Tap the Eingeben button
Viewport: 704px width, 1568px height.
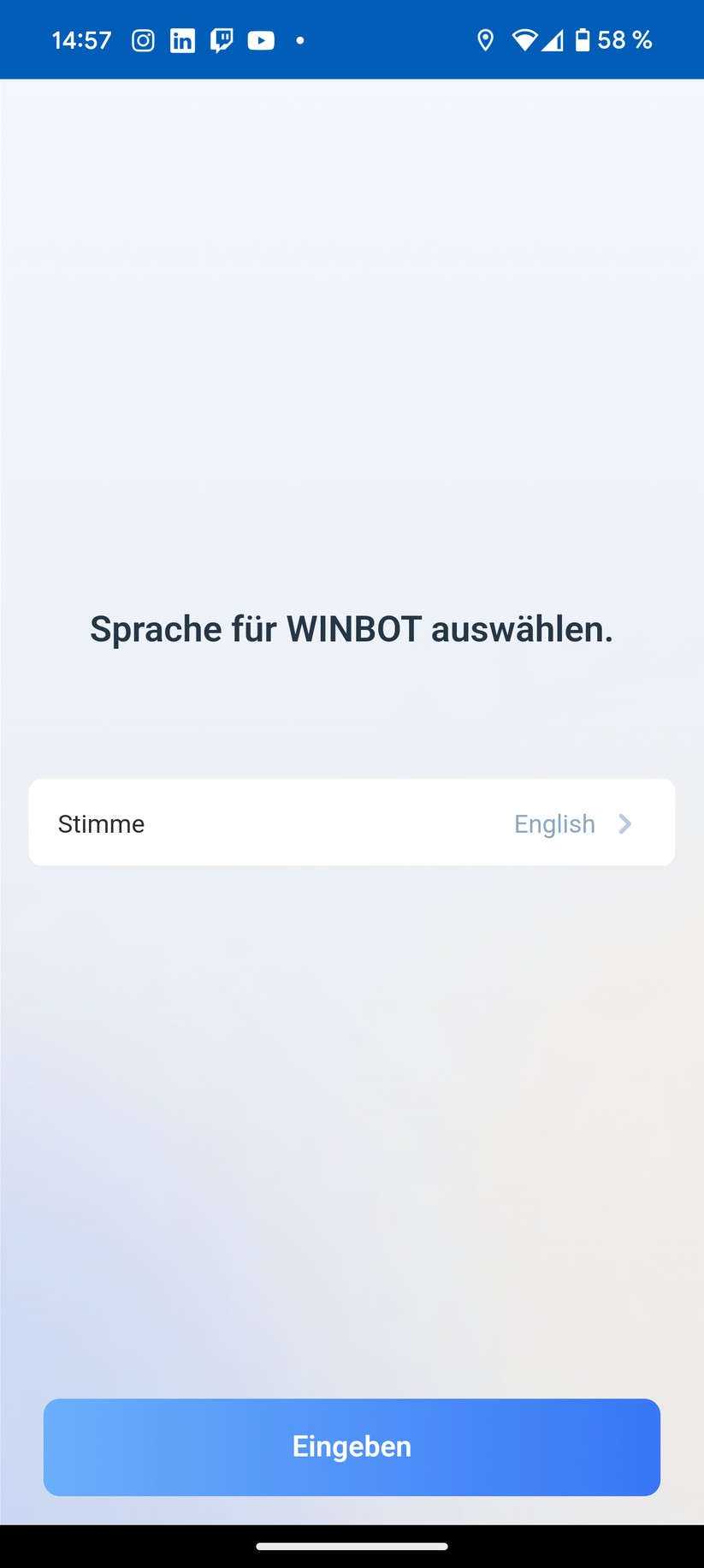[x=352, y=1446]
